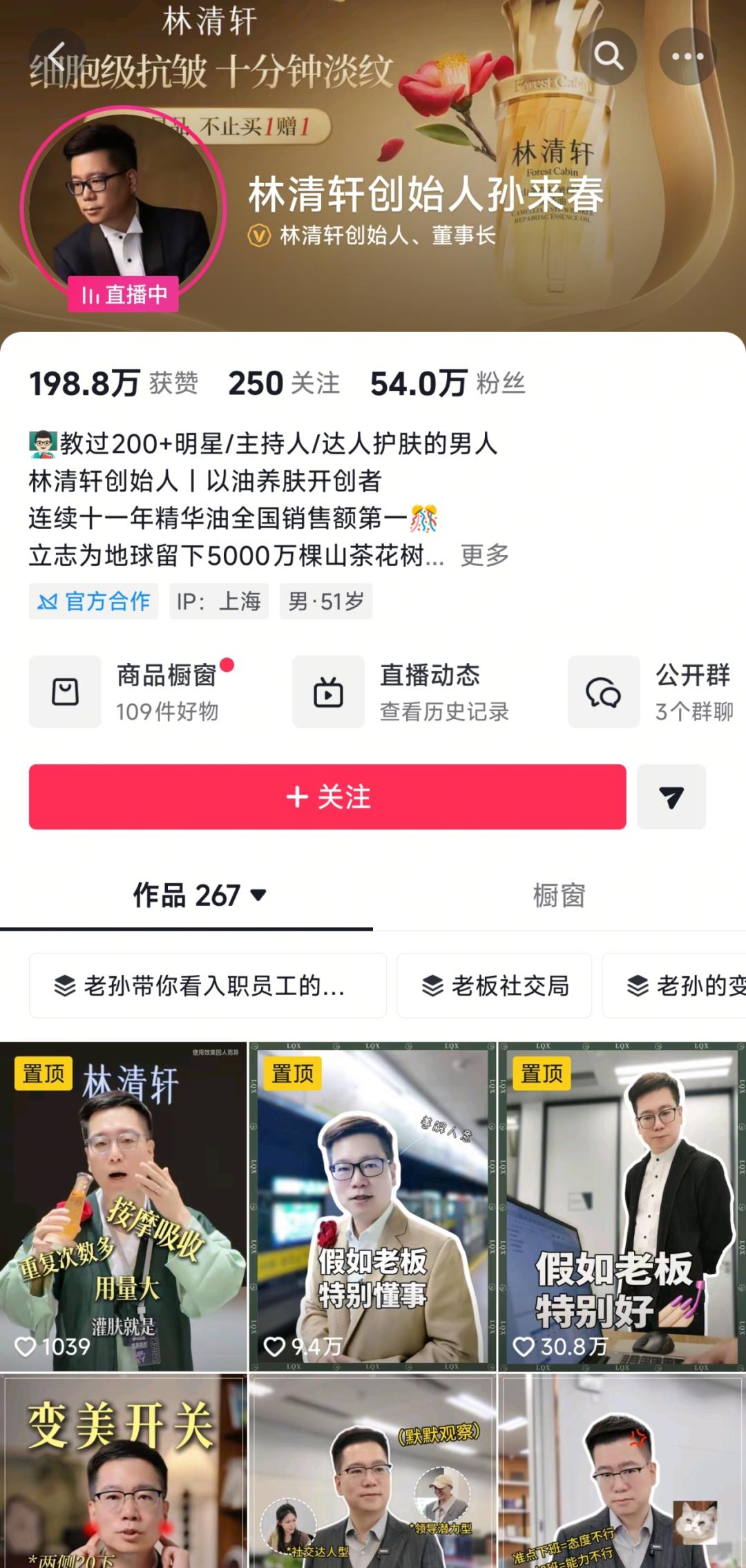This screenshot has width=746, height=1568.
Task: Open the 默默观察 video
Action: coord(372,1471)
